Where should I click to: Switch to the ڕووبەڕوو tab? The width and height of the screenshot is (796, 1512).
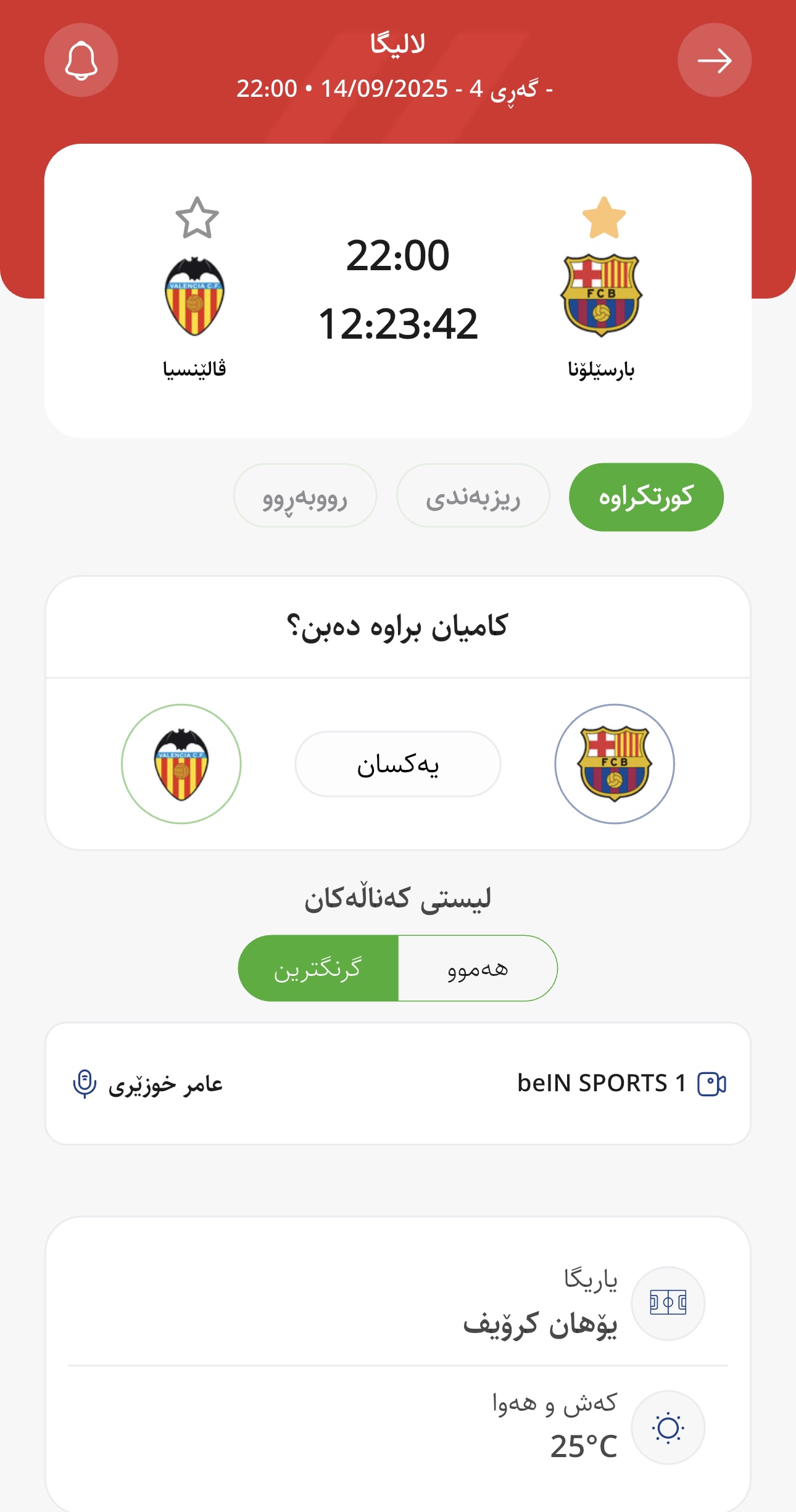(305, 496)
